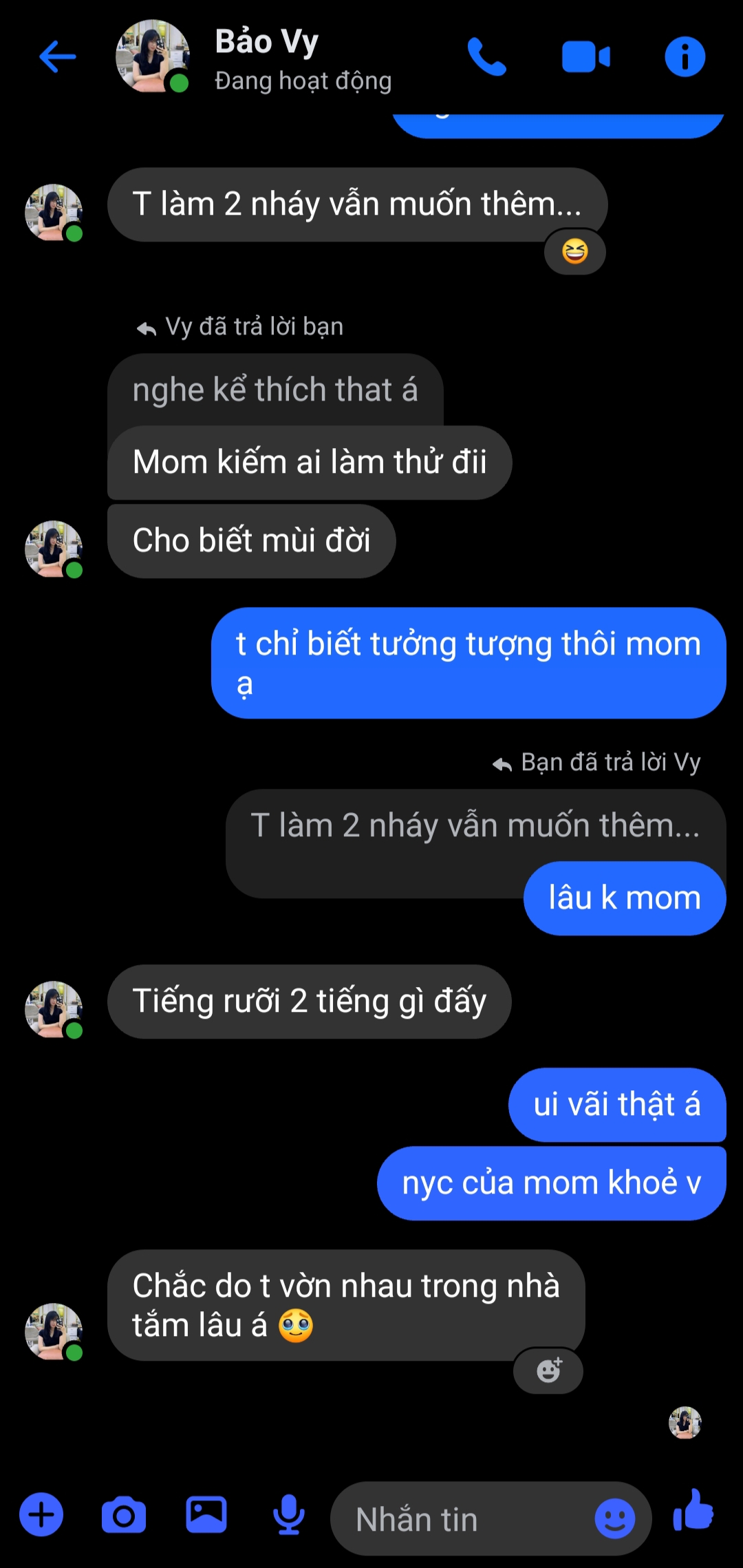This screenshot has width=743, height=1568.
Task: Record a voice message with the microphone
Action: 288,1515
